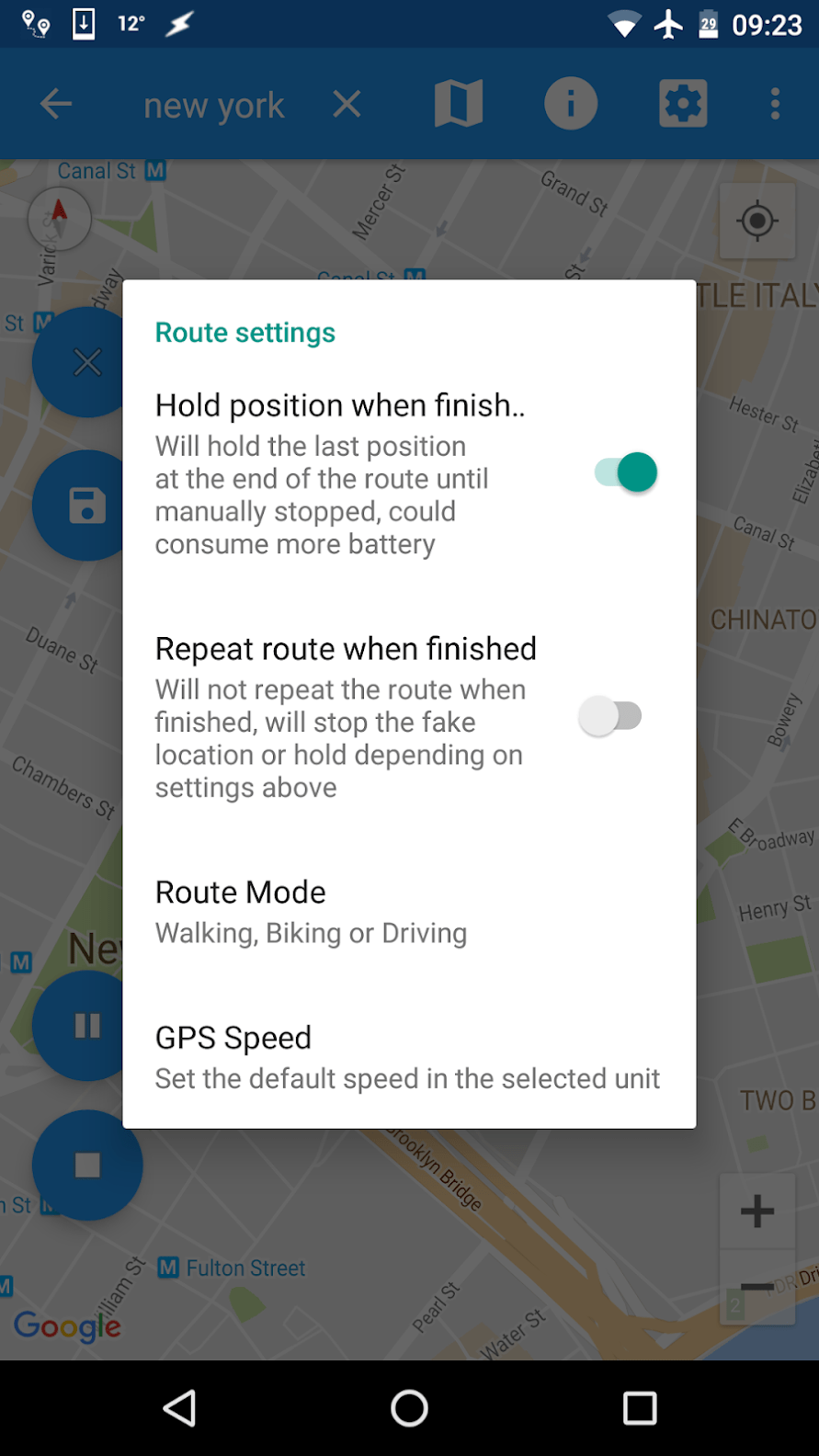Tap the new york search text field
The width and height of the screenshot is (819, 1456).
point(213,105)
